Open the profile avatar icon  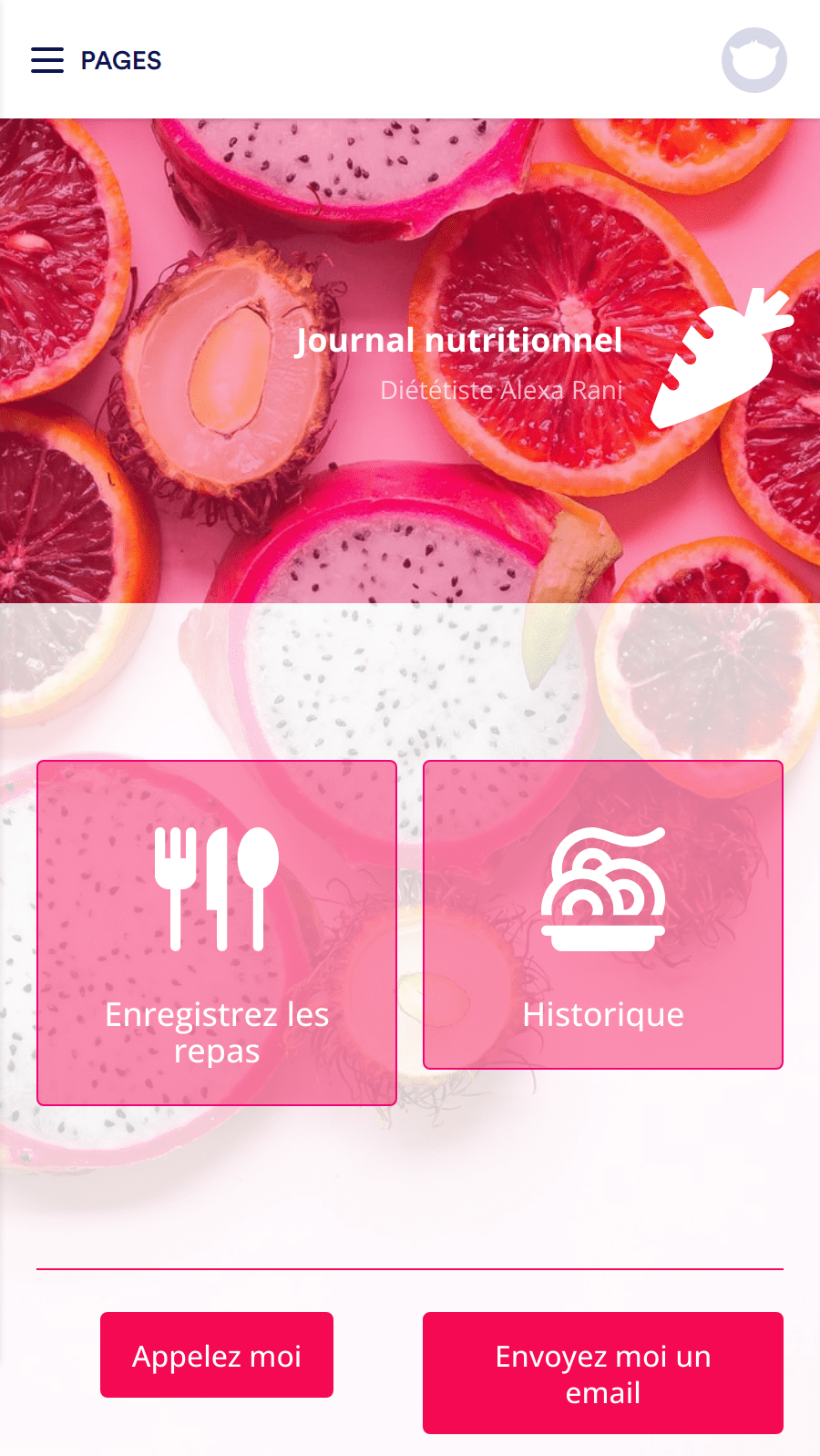(754, 60)
